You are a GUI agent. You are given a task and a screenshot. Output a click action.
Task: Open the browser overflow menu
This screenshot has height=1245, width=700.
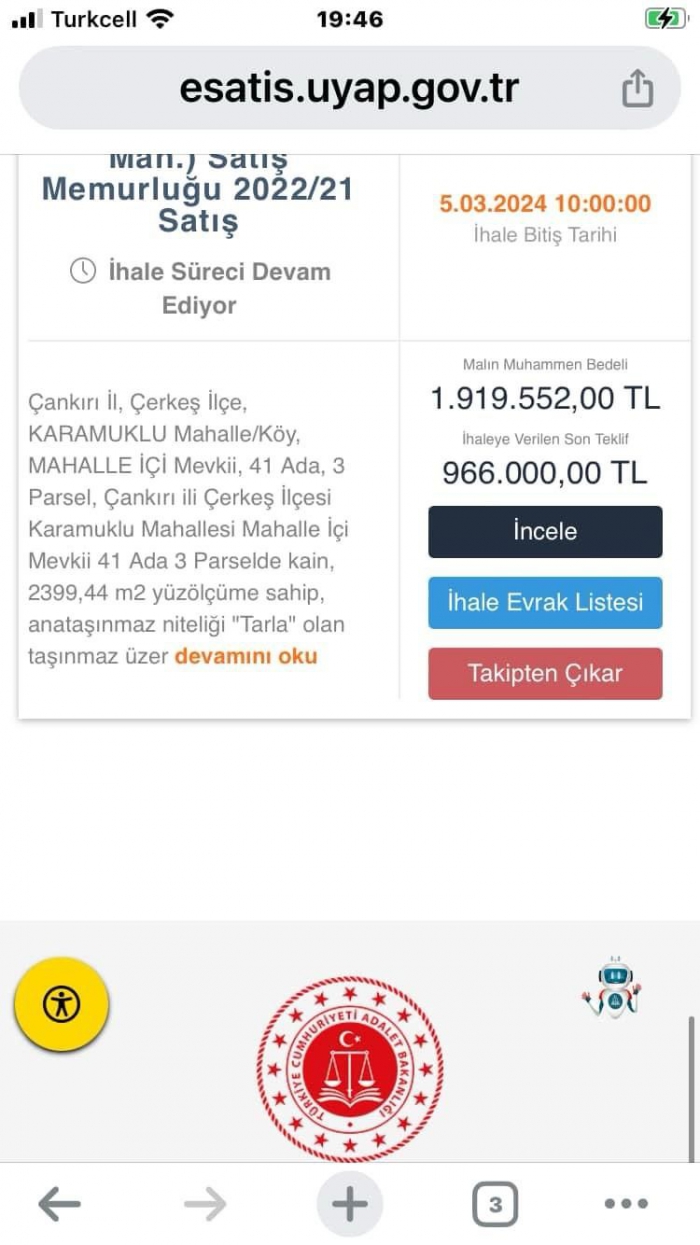click(x=626, y=1204)
